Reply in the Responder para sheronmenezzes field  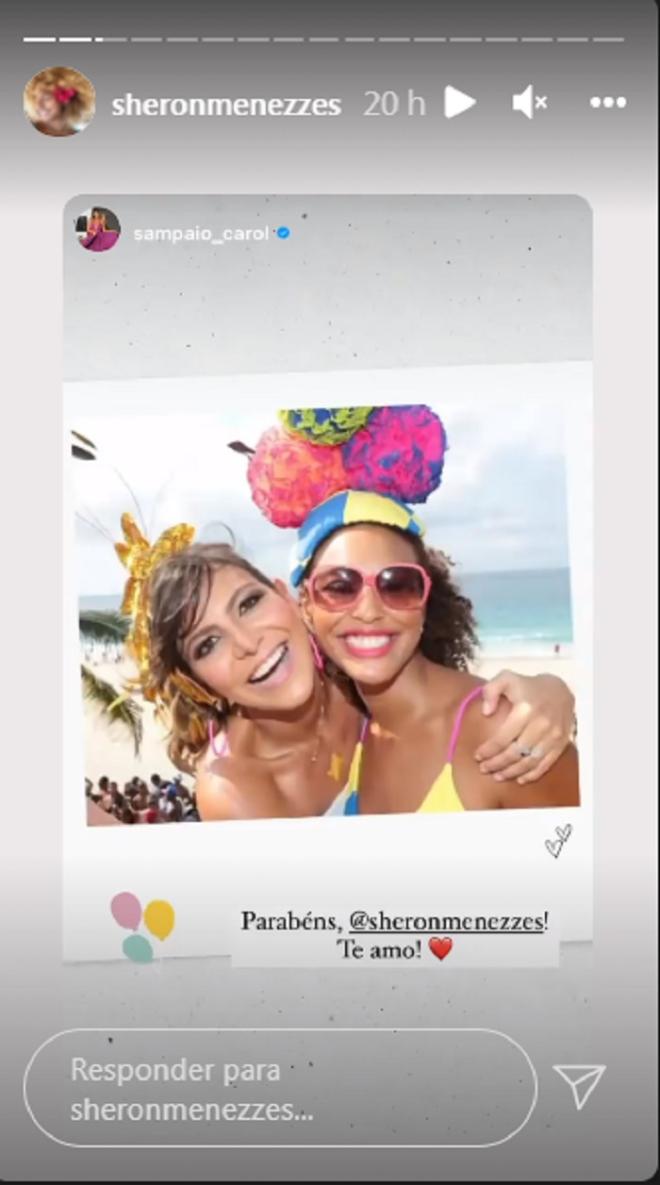tap(280, 1088)
